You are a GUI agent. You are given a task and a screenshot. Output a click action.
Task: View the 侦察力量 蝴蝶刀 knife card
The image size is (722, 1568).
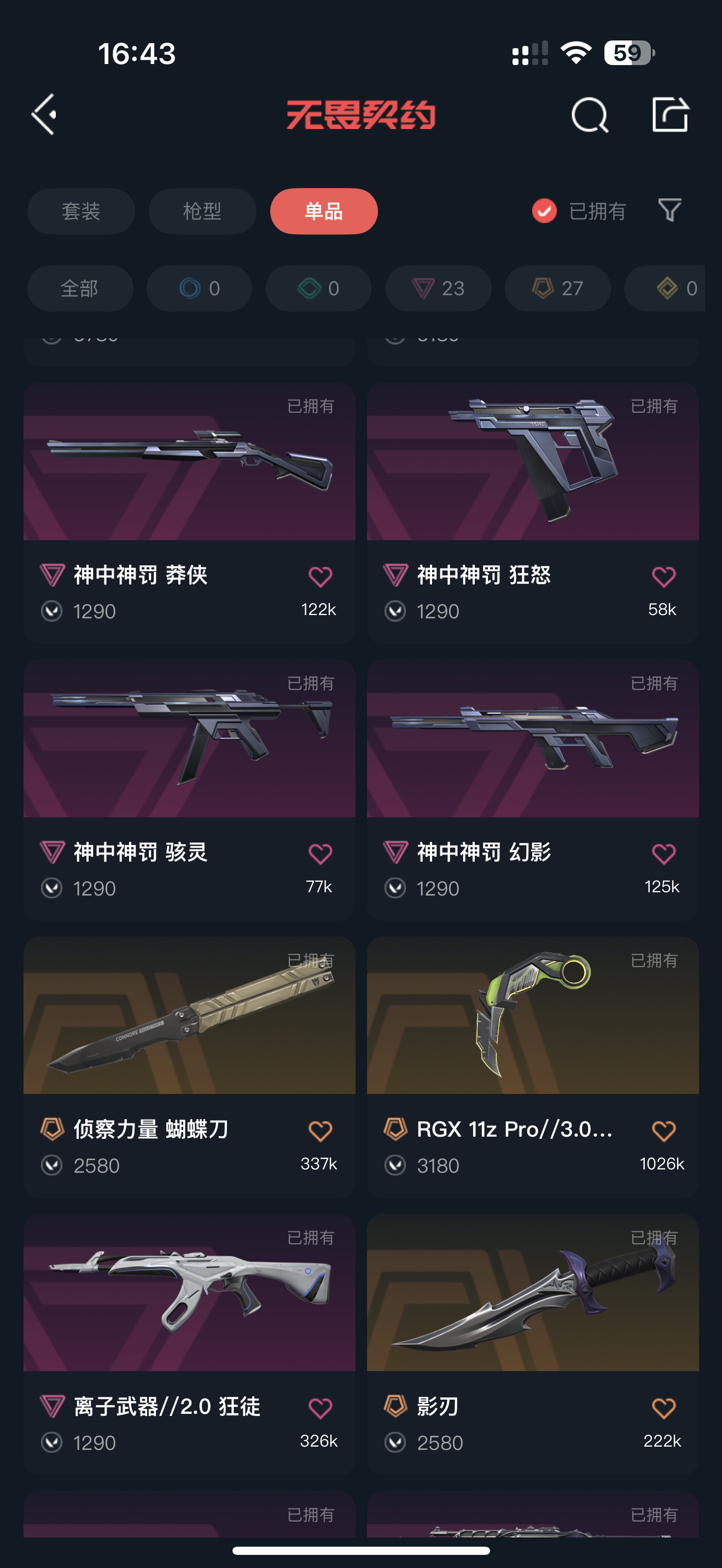(x=189, y=1016)
